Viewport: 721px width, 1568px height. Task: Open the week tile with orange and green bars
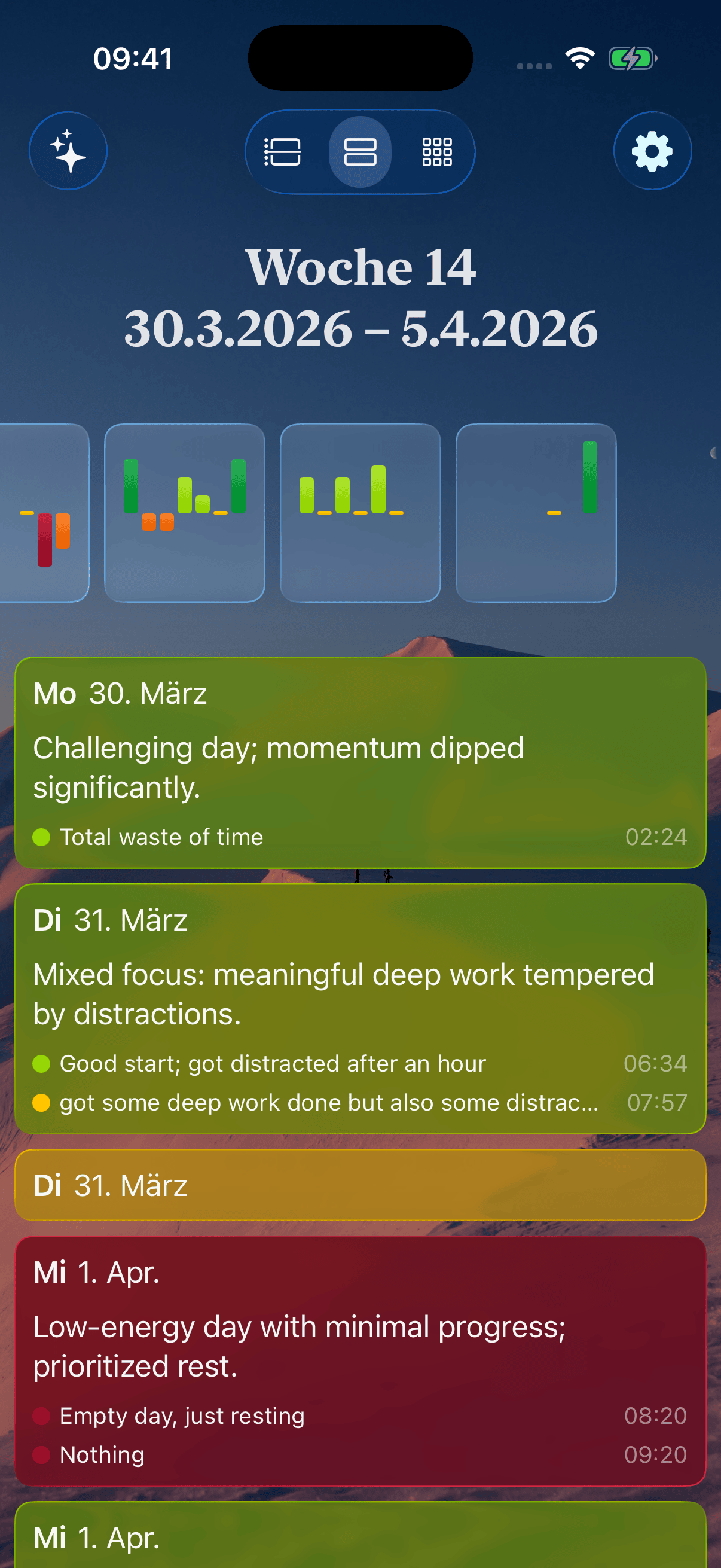pos(184,513)
